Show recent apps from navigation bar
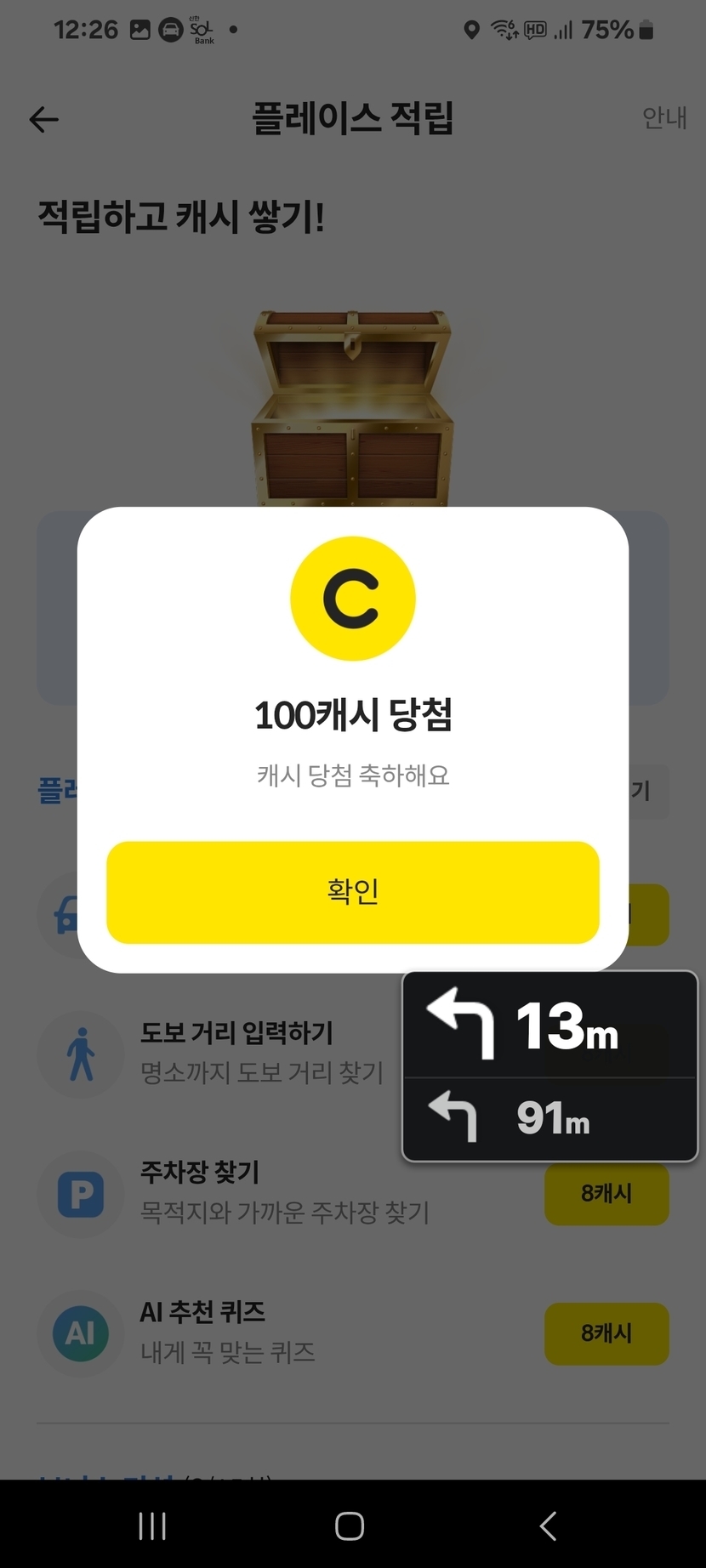Viewport: 706px width, 1568px height. coord(153,1525)
